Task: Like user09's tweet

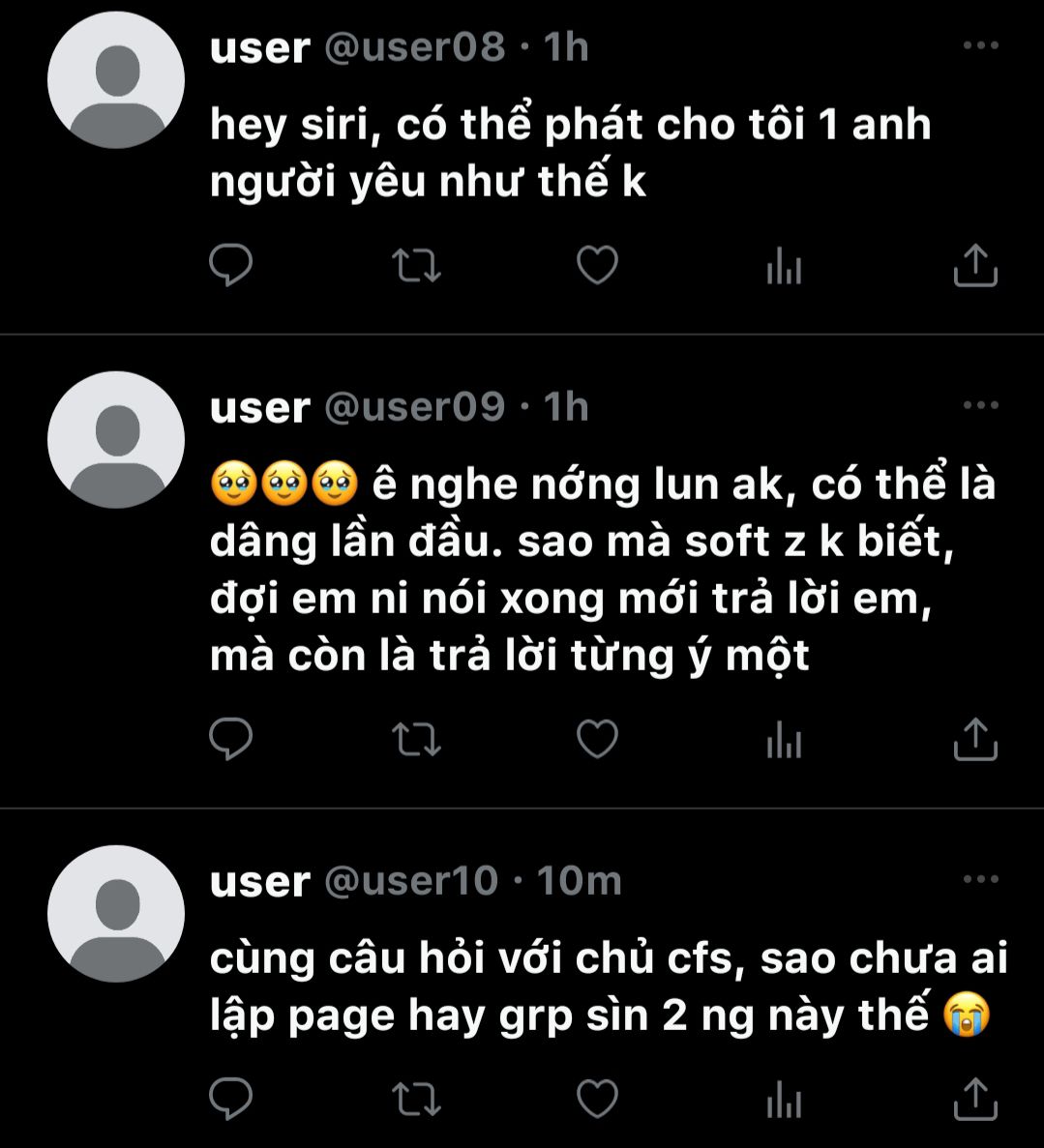Action: pos(597,740)
